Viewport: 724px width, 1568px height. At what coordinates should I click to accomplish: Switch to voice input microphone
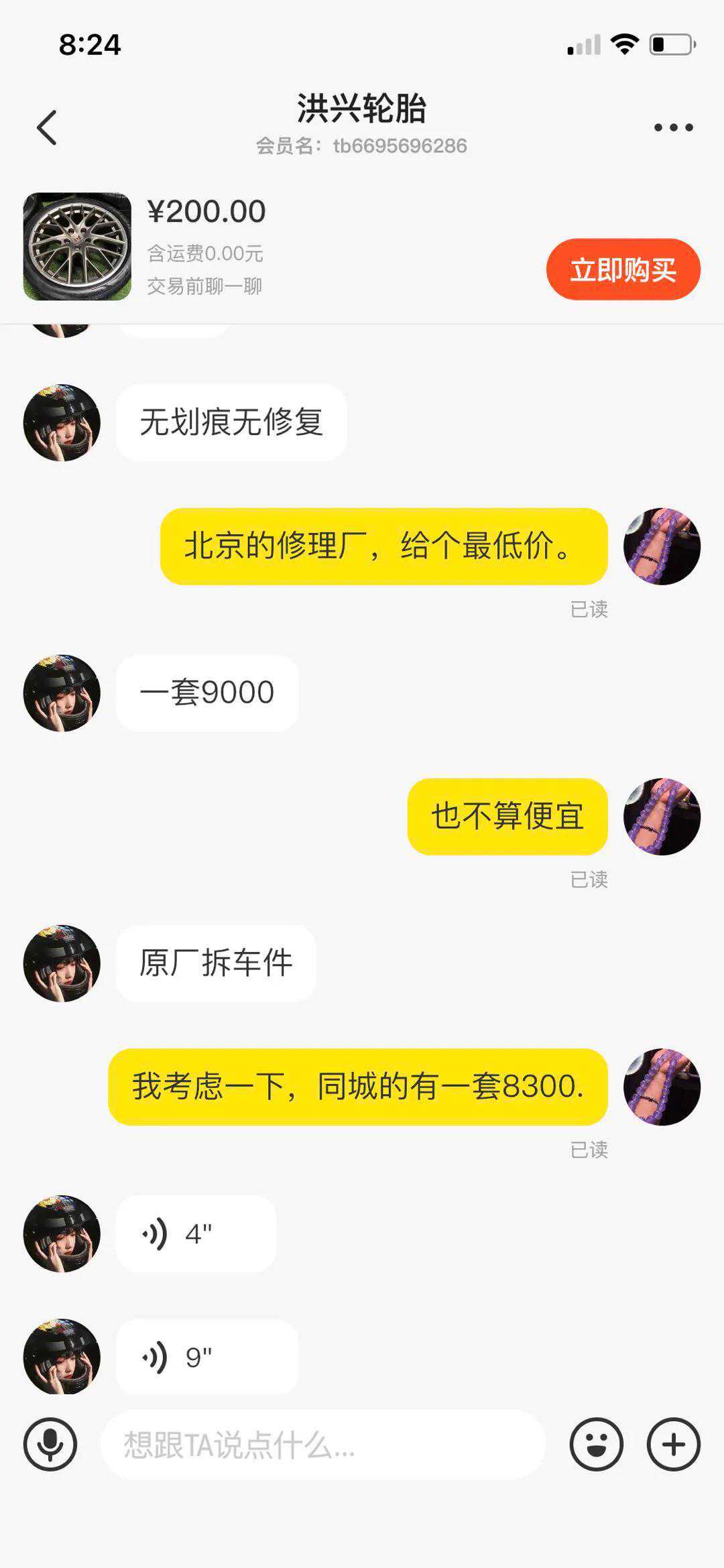click(50, 1445)
